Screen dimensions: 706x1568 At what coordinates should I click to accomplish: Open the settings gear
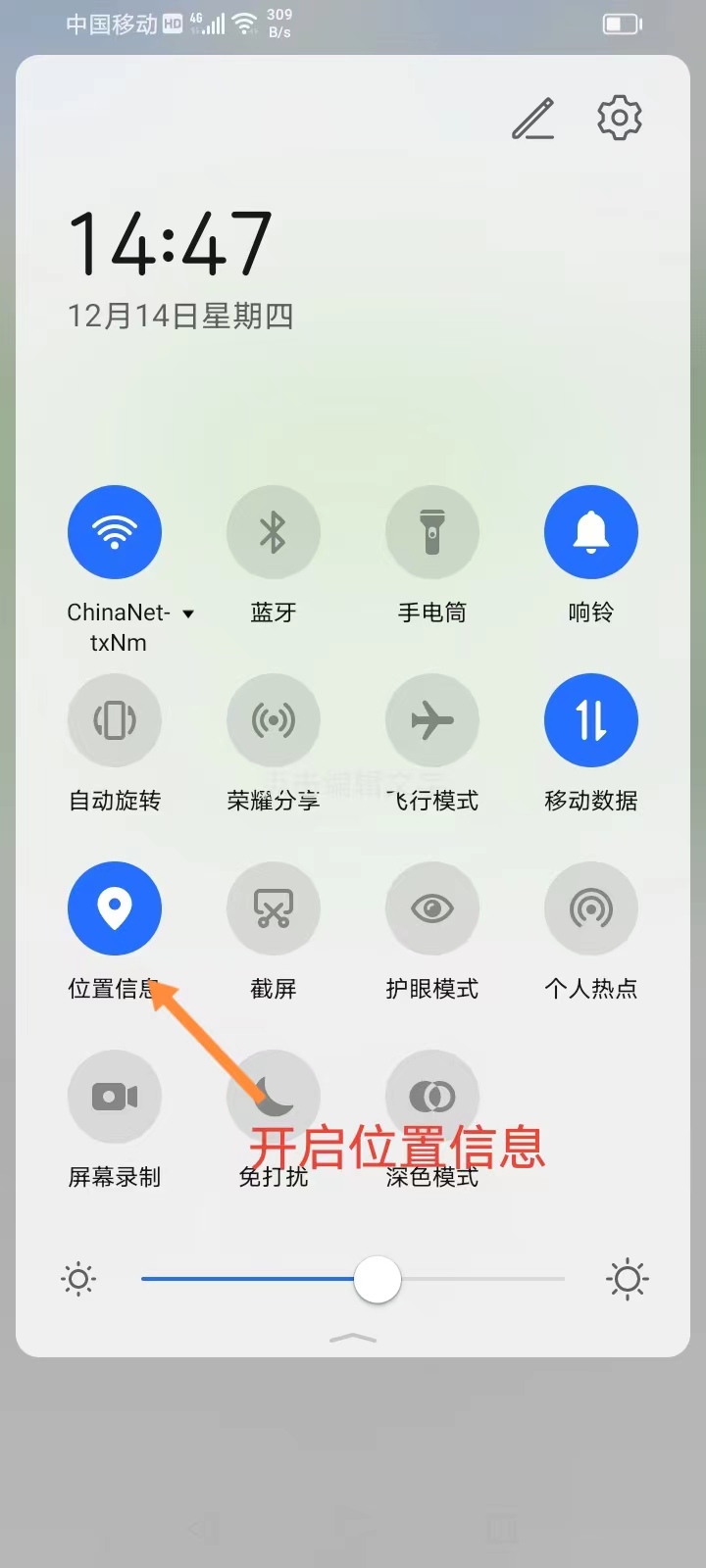[620, 118]
